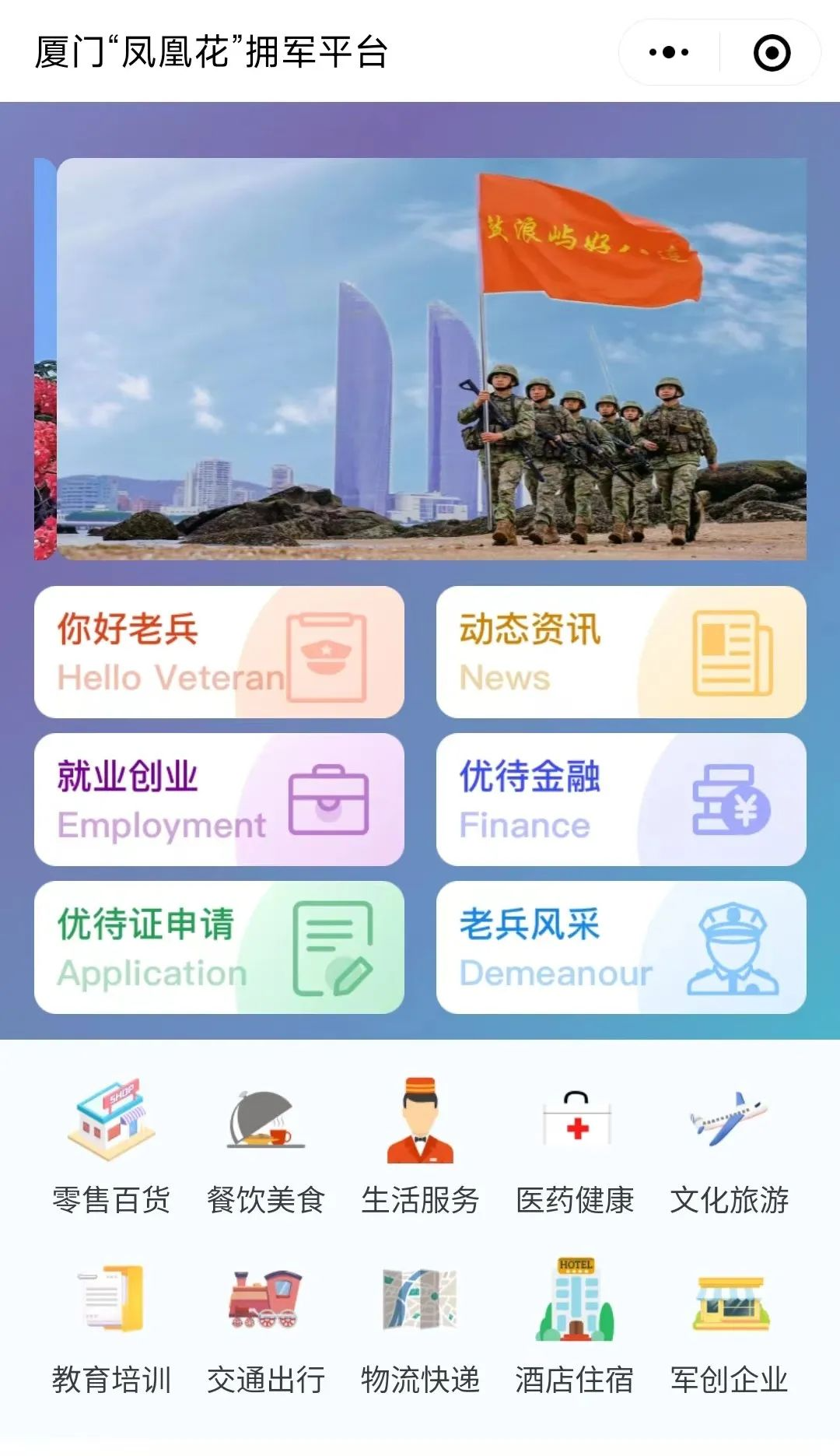Open 军创企业 veteran enterprises
Image resolution: width=840 pixels, height=1456 pixels.
[x=729, y=1326]
